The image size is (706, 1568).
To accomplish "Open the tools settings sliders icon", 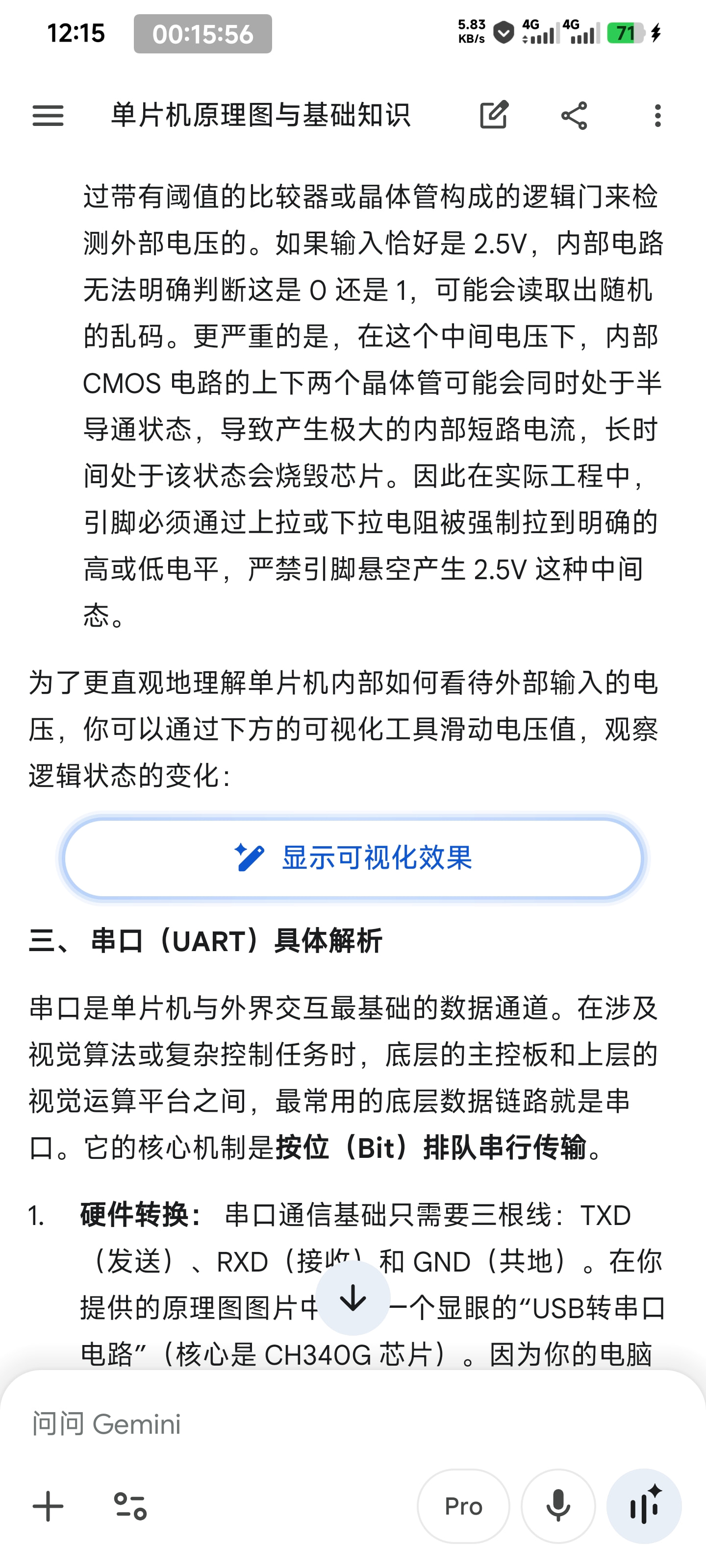I will tap(130, 1507).
